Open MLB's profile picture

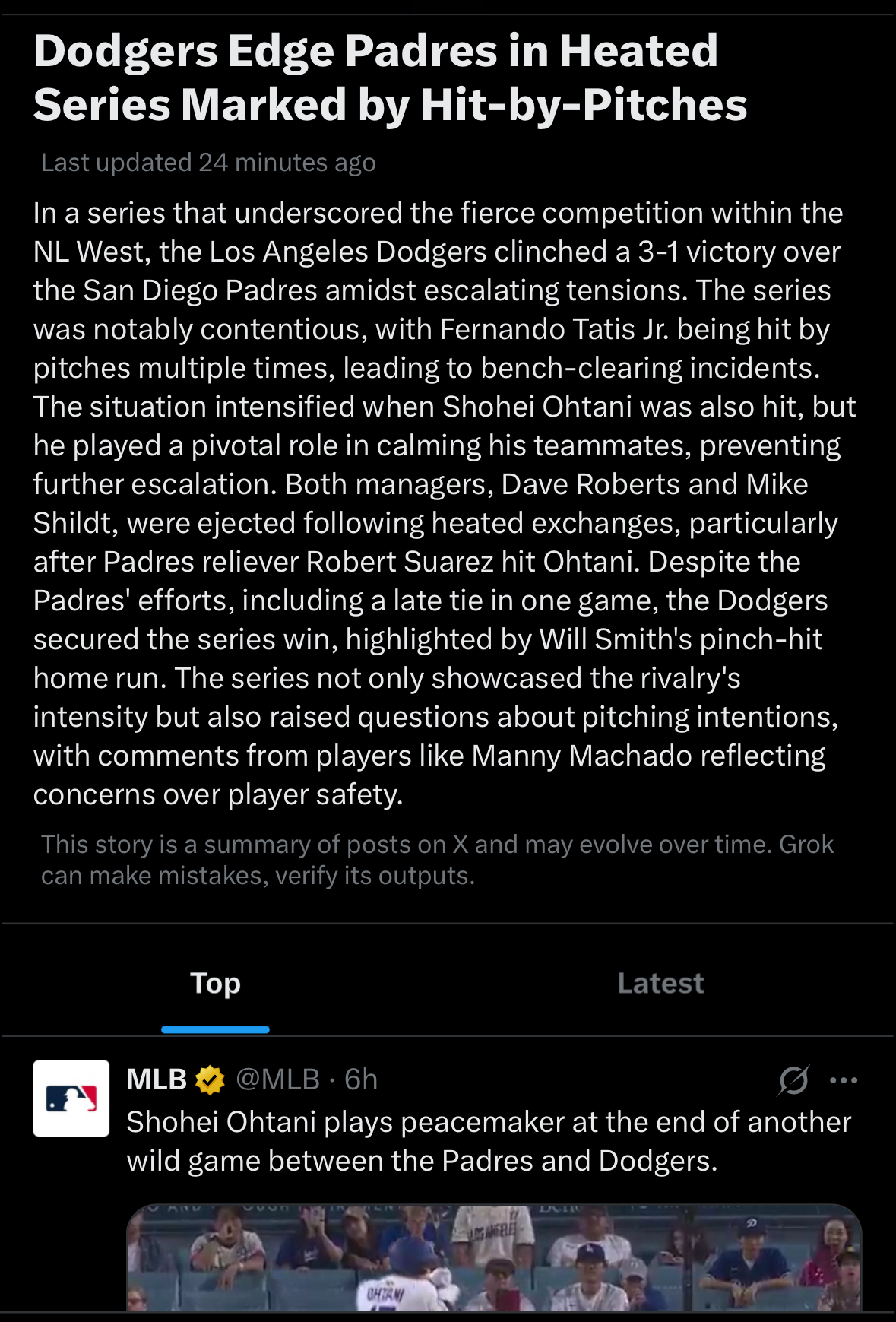click(x=71, y=1098)
